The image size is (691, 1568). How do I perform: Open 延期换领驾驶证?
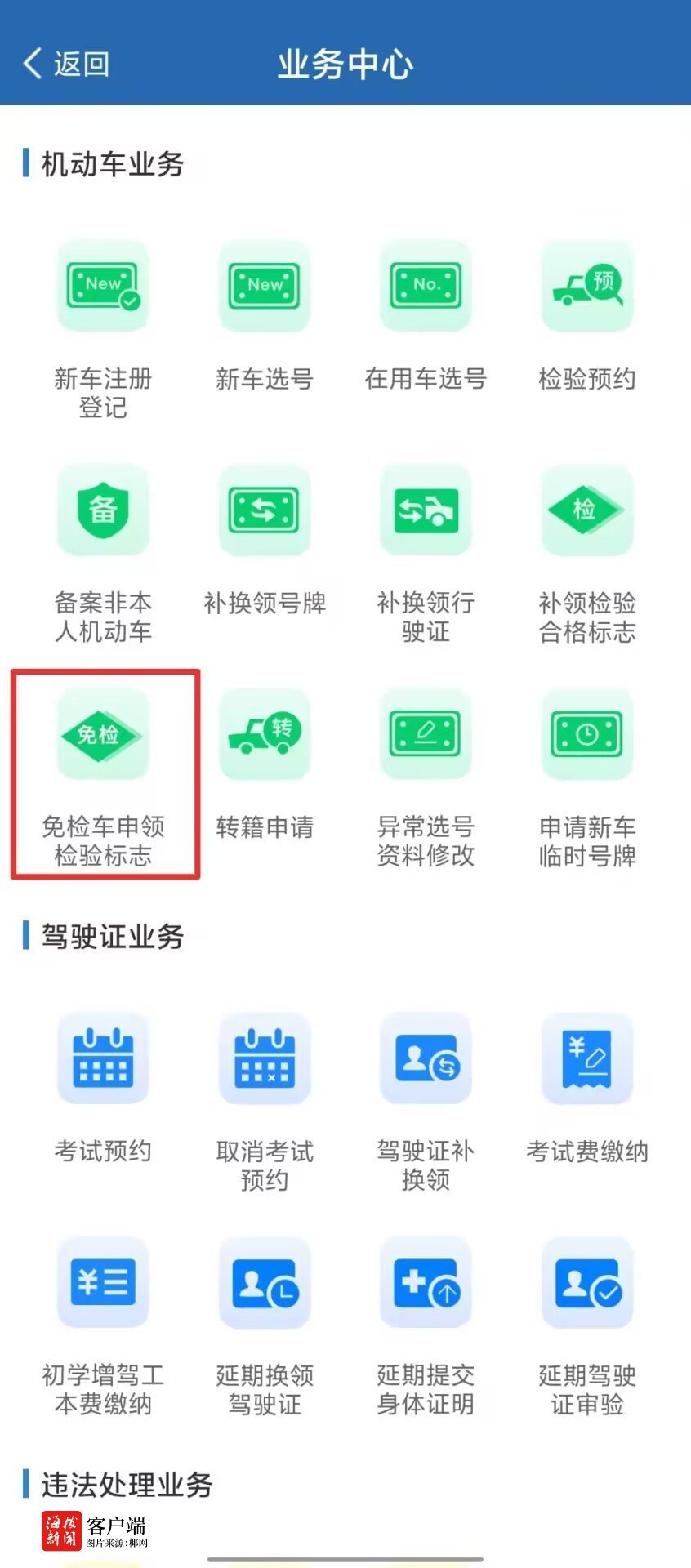click(x=265, y=1283)
